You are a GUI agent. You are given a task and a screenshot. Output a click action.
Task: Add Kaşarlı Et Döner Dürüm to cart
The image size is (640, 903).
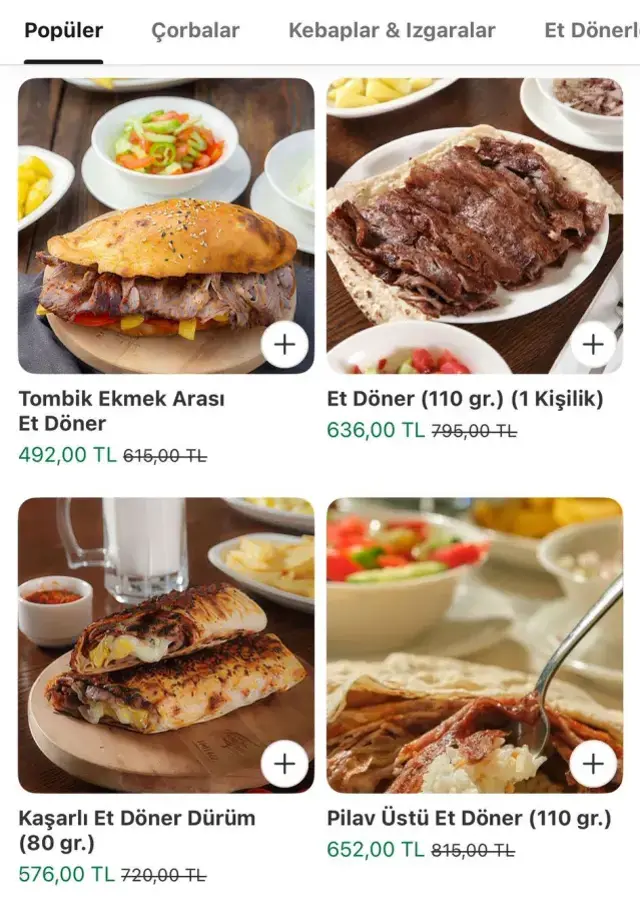point(285,765)
